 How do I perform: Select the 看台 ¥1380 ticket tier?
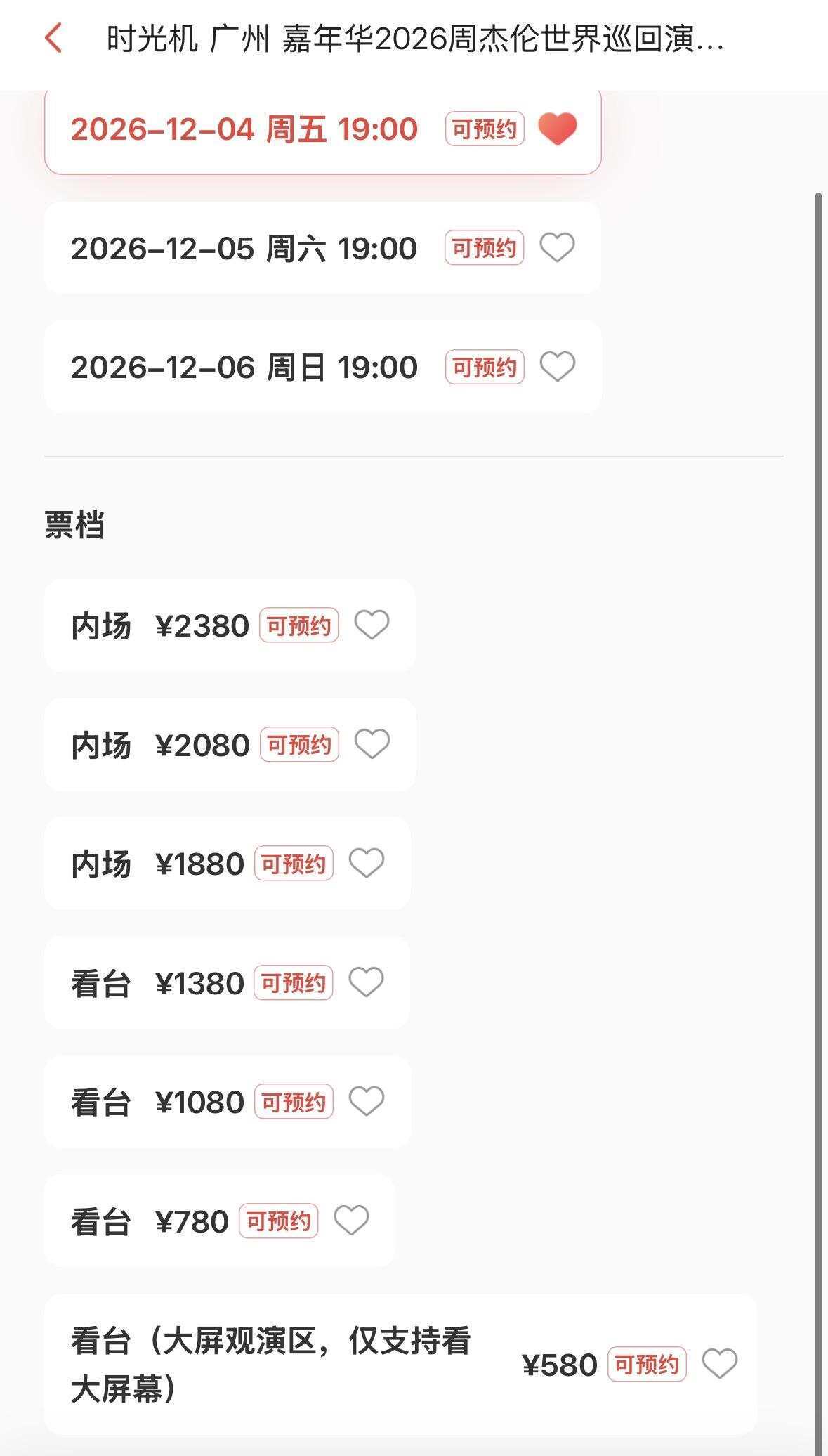click(x=227, y=982)
